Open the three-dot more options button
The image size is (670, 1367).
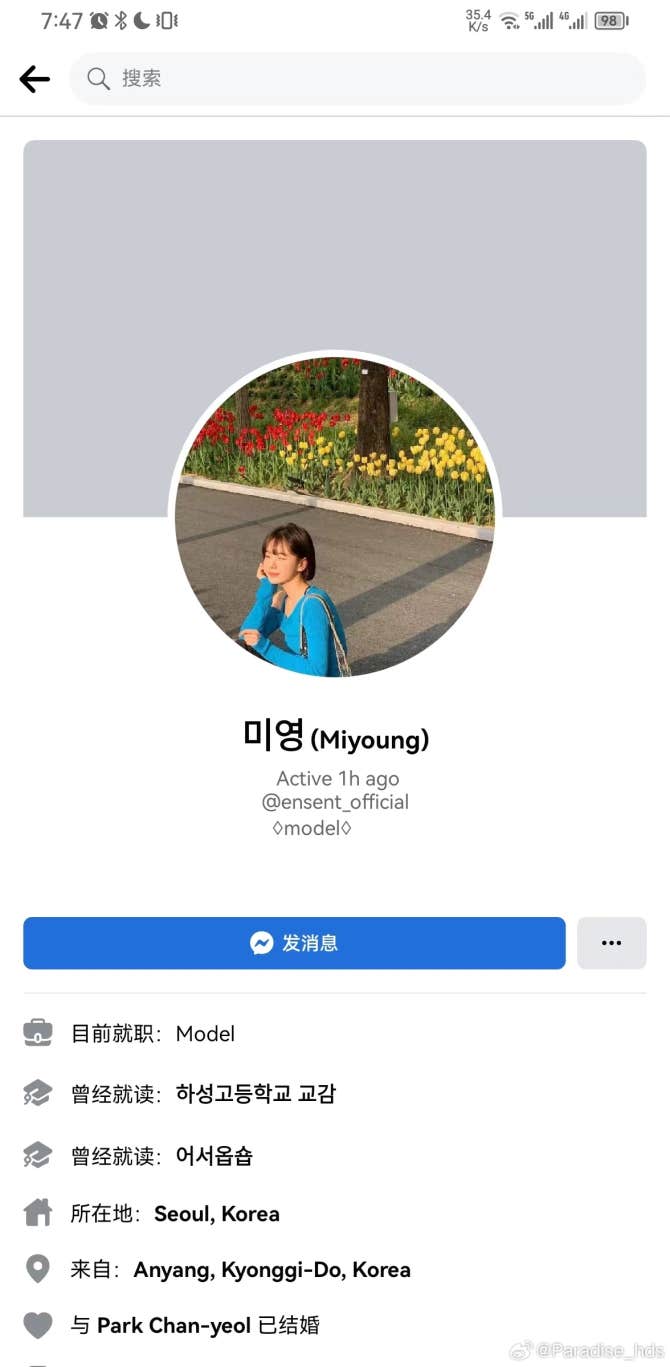(x=611, y=943)
